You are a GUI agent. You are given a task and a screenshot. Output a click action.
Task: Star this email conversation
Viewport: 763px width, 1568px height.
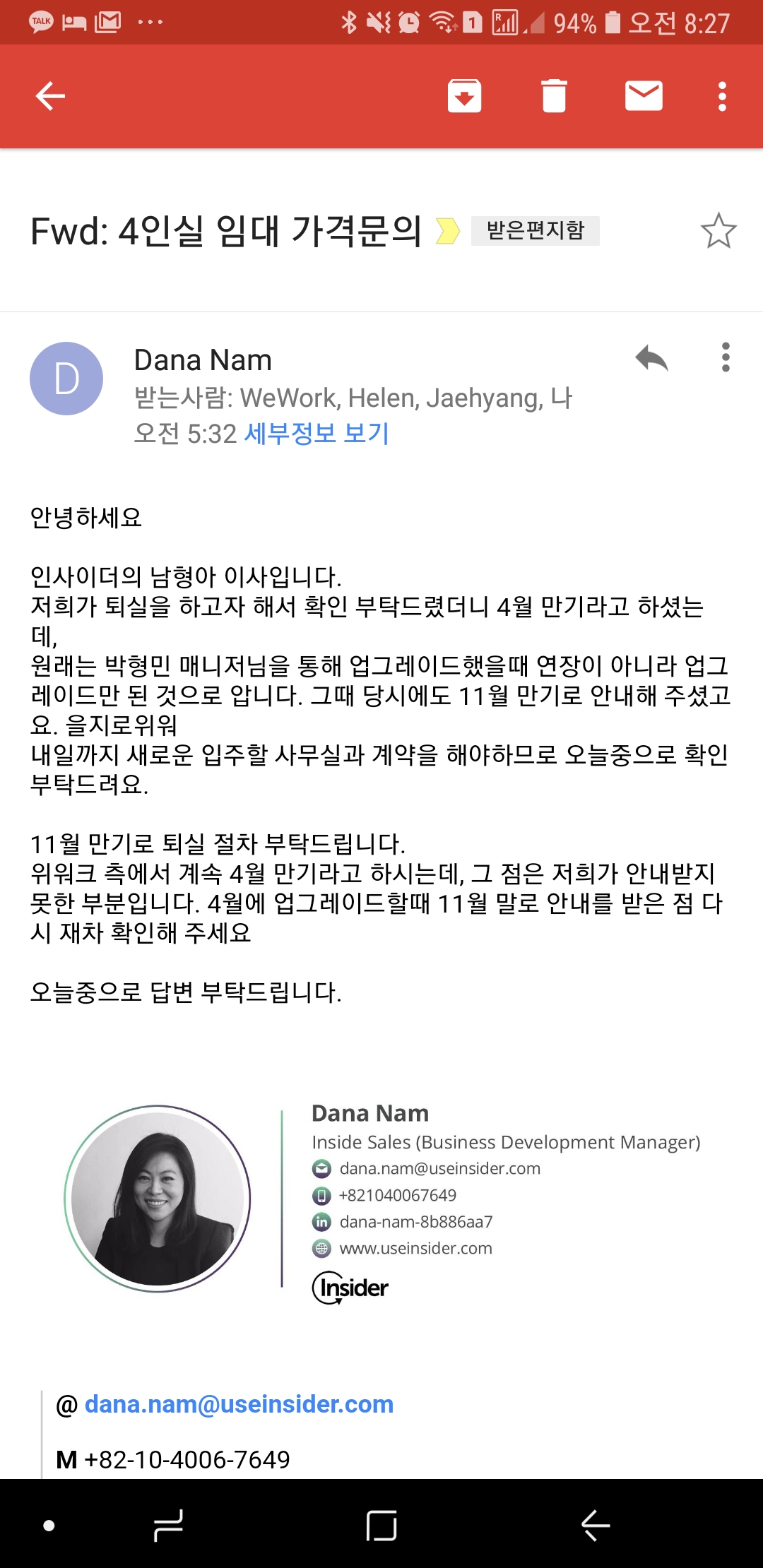point(718,231)
